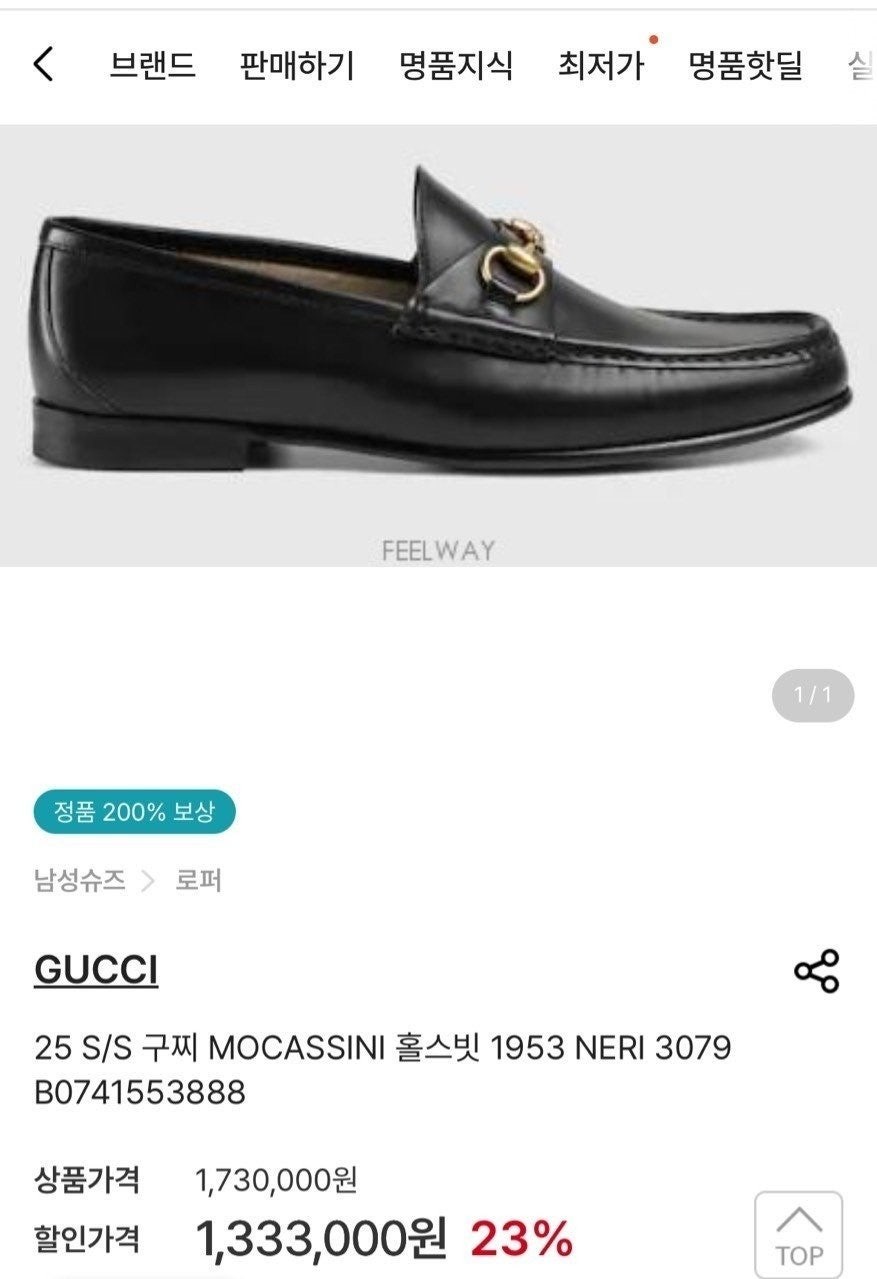Open the 명품지식 tab
Image resolution: width=877 pixels, height=1279 pixels.
point(456,66)
